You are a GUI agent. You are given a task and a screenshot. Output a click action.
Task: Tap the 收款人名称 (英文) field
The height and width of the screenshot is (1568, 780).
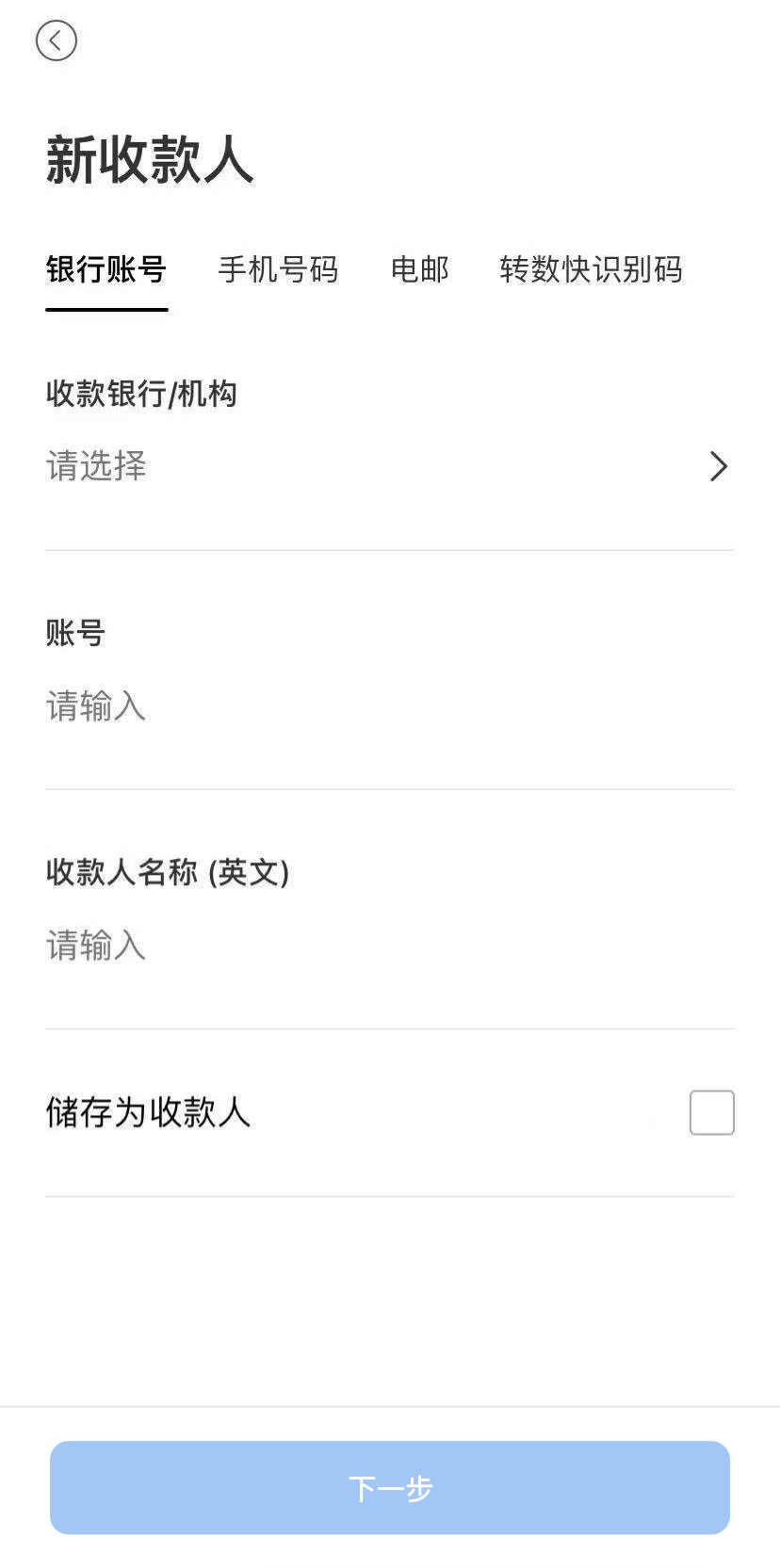point(389,946)
